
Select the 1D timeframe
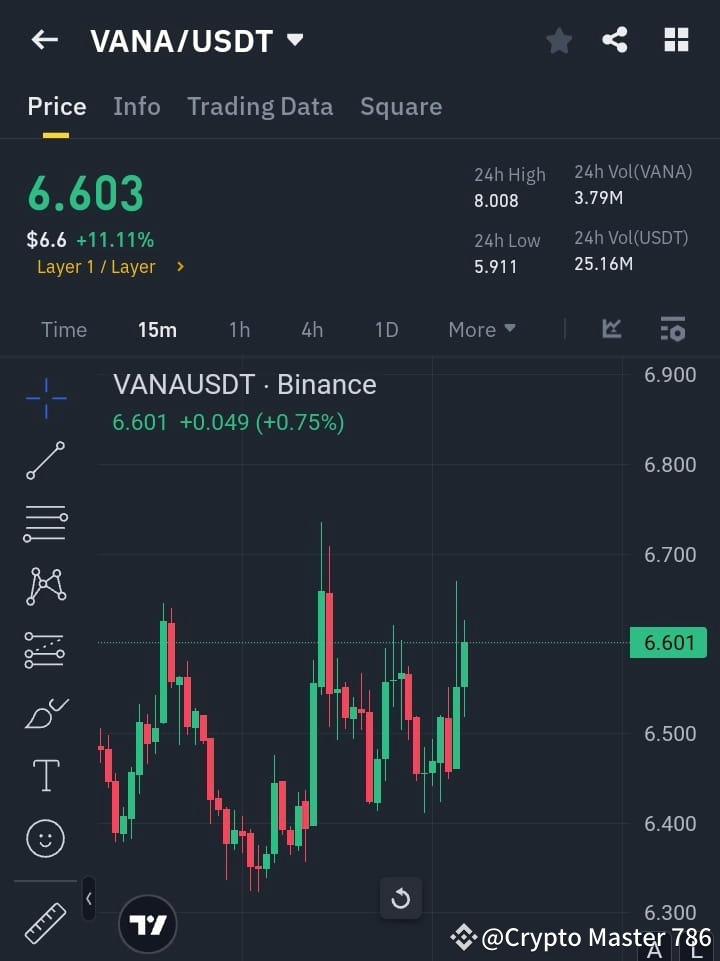pyautogui.click(x=386, y=329)
